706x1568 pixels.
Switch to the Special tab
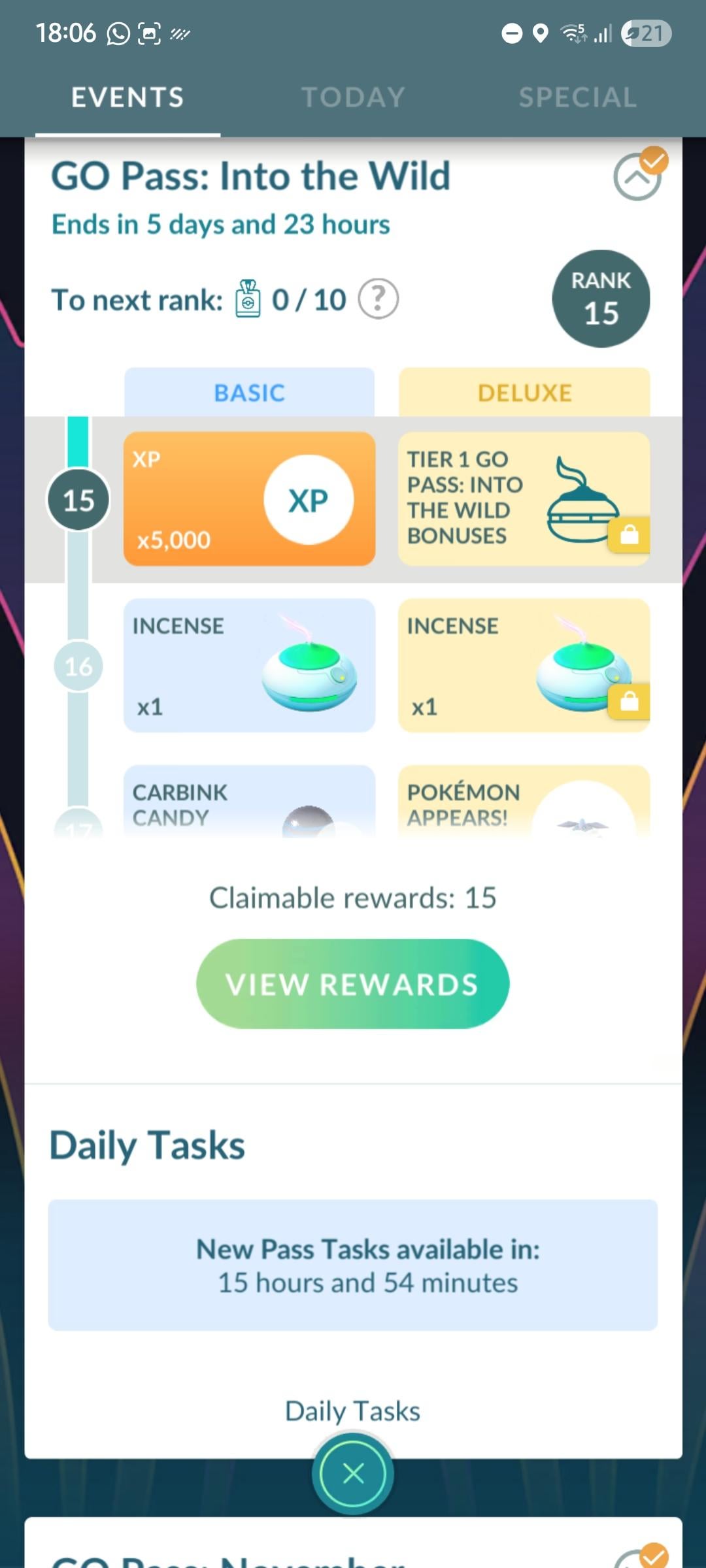578,97
